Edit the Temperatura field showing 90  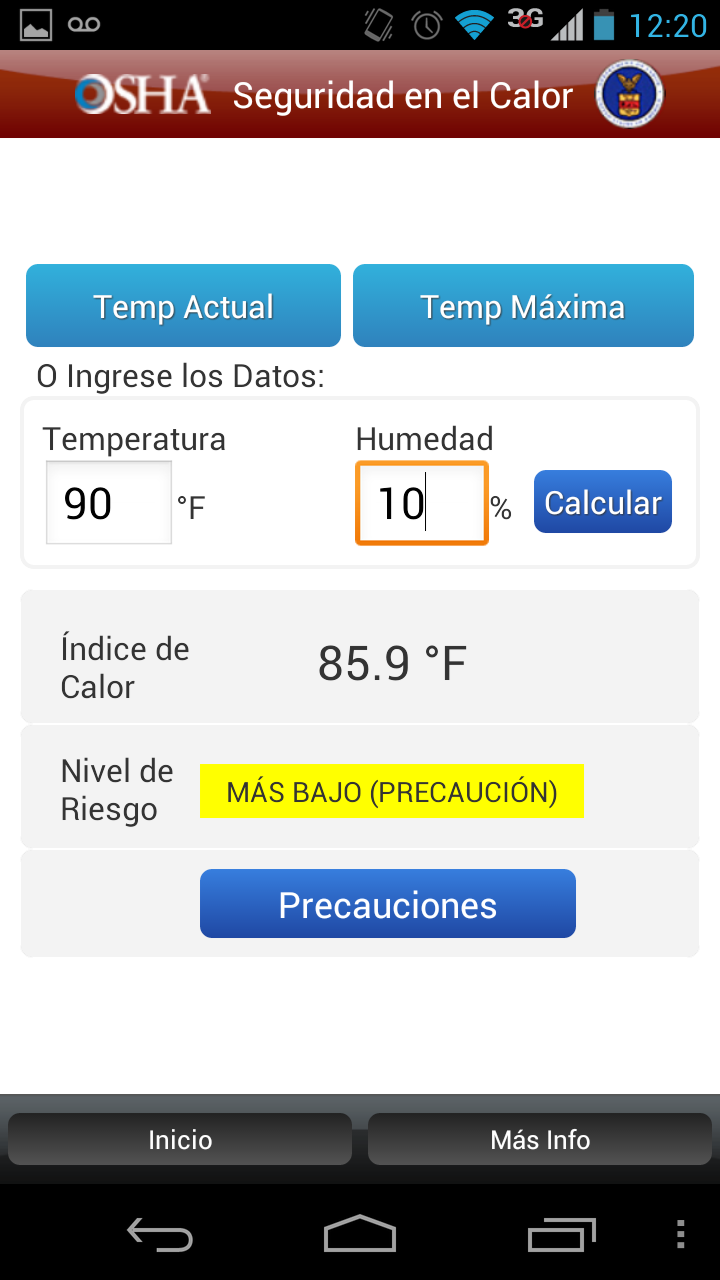pyautogui.click(x=109, y=502)
